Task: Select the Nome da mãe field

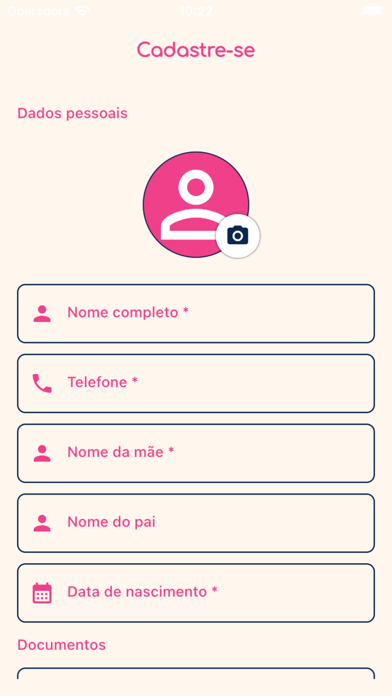Action: coord(196,453)
